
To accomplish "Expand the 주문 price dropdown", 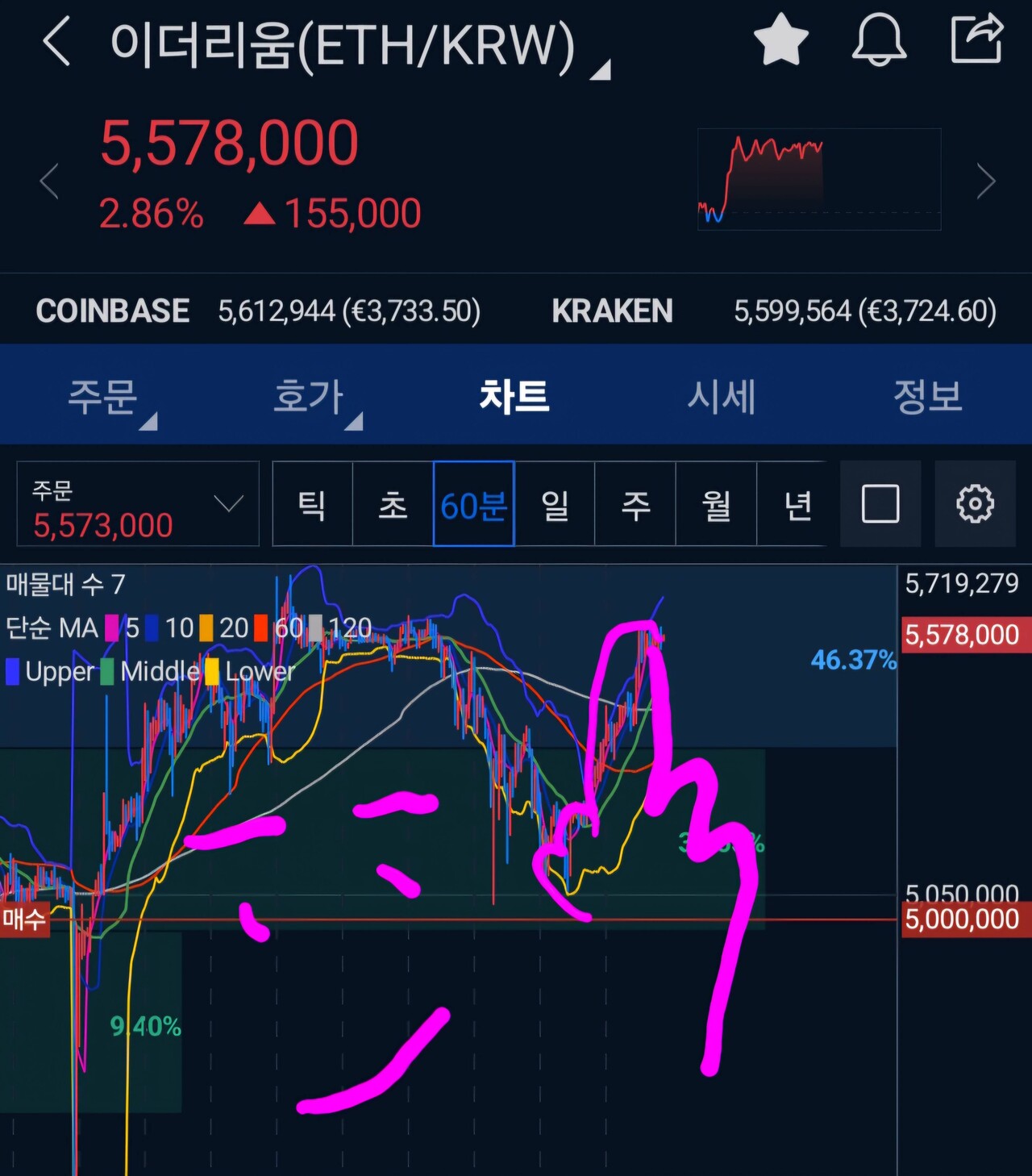I will pyautogui.click(x=228, y=503).
